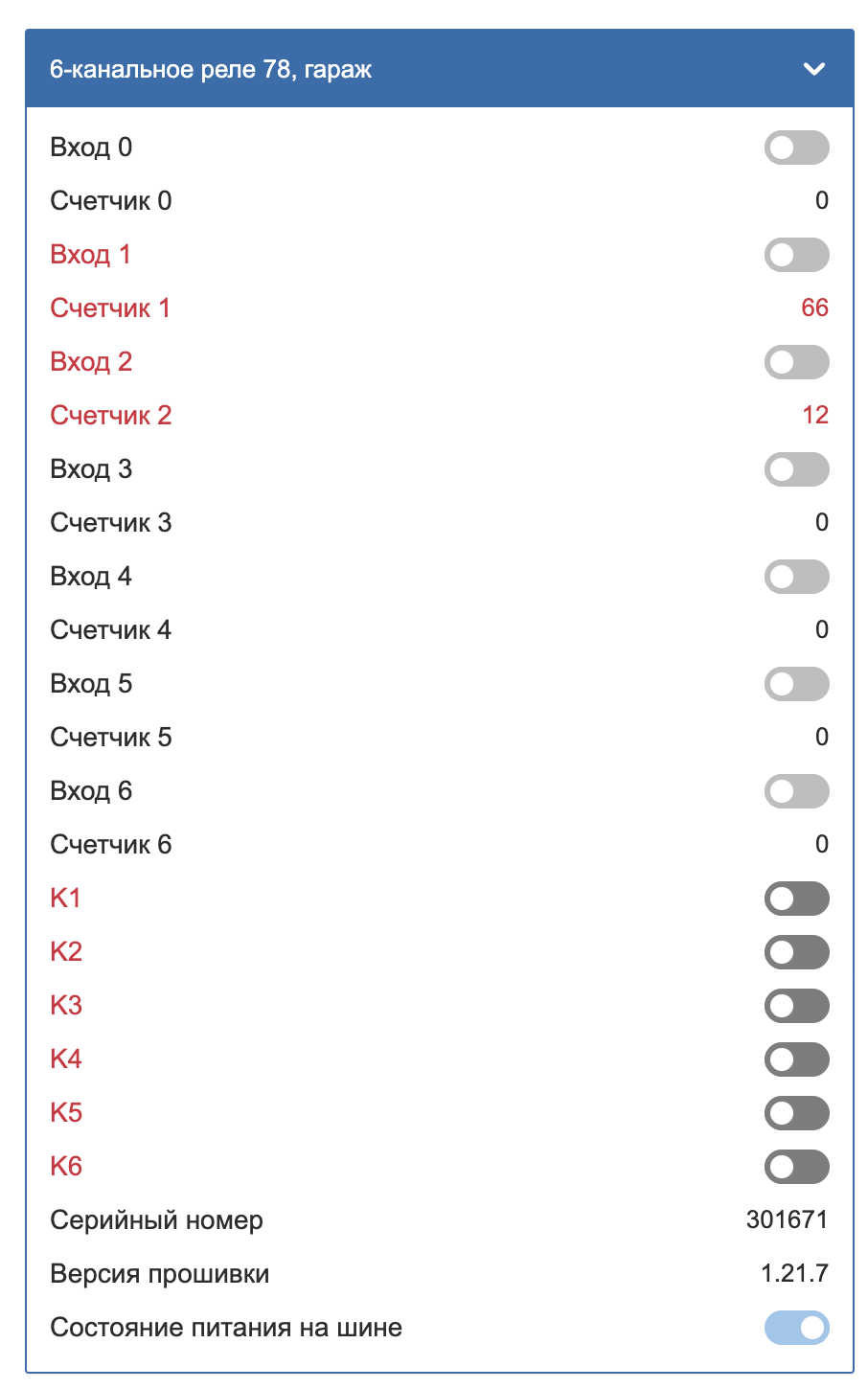Toggle the Вход 3 switch
Viewport: 868px width, 1389px height.
(x=796, y=469)
